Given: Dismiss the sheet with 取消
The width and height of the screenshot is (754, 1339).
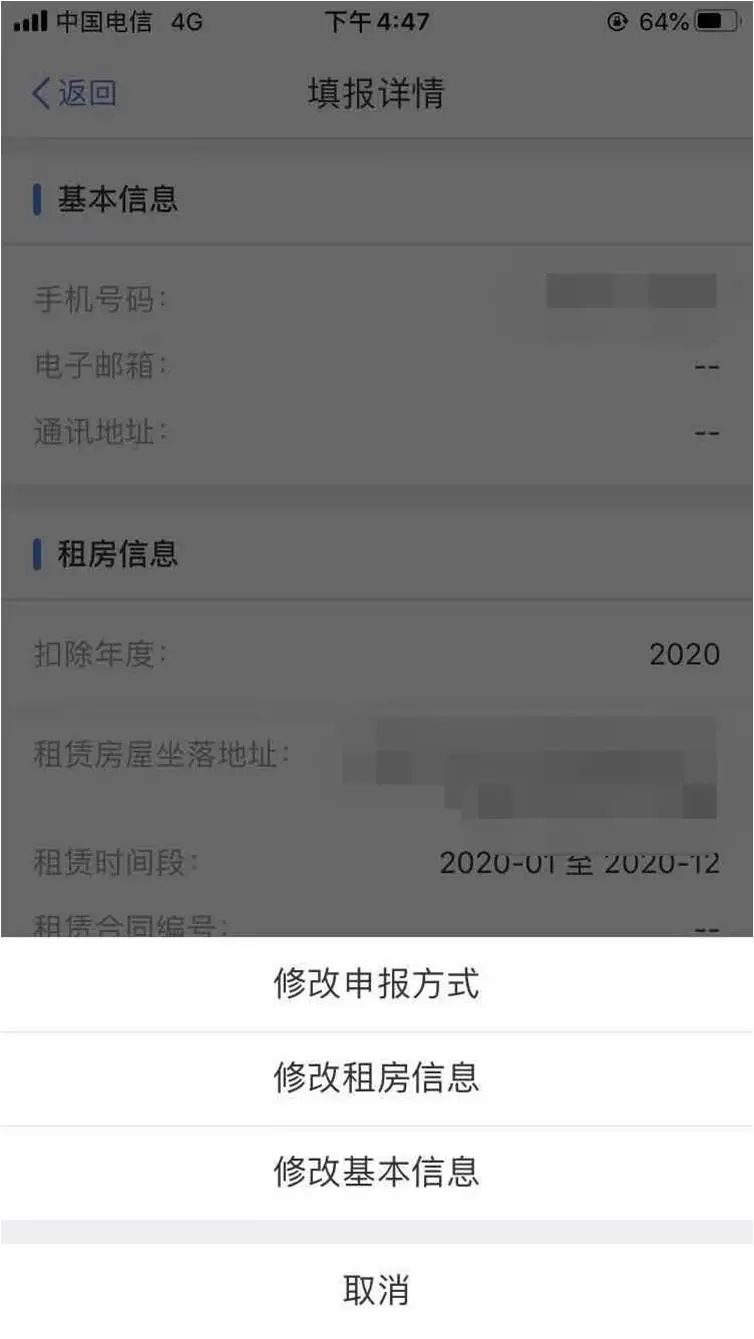Looking at the screenshot, I should (x=377, y=1291).
